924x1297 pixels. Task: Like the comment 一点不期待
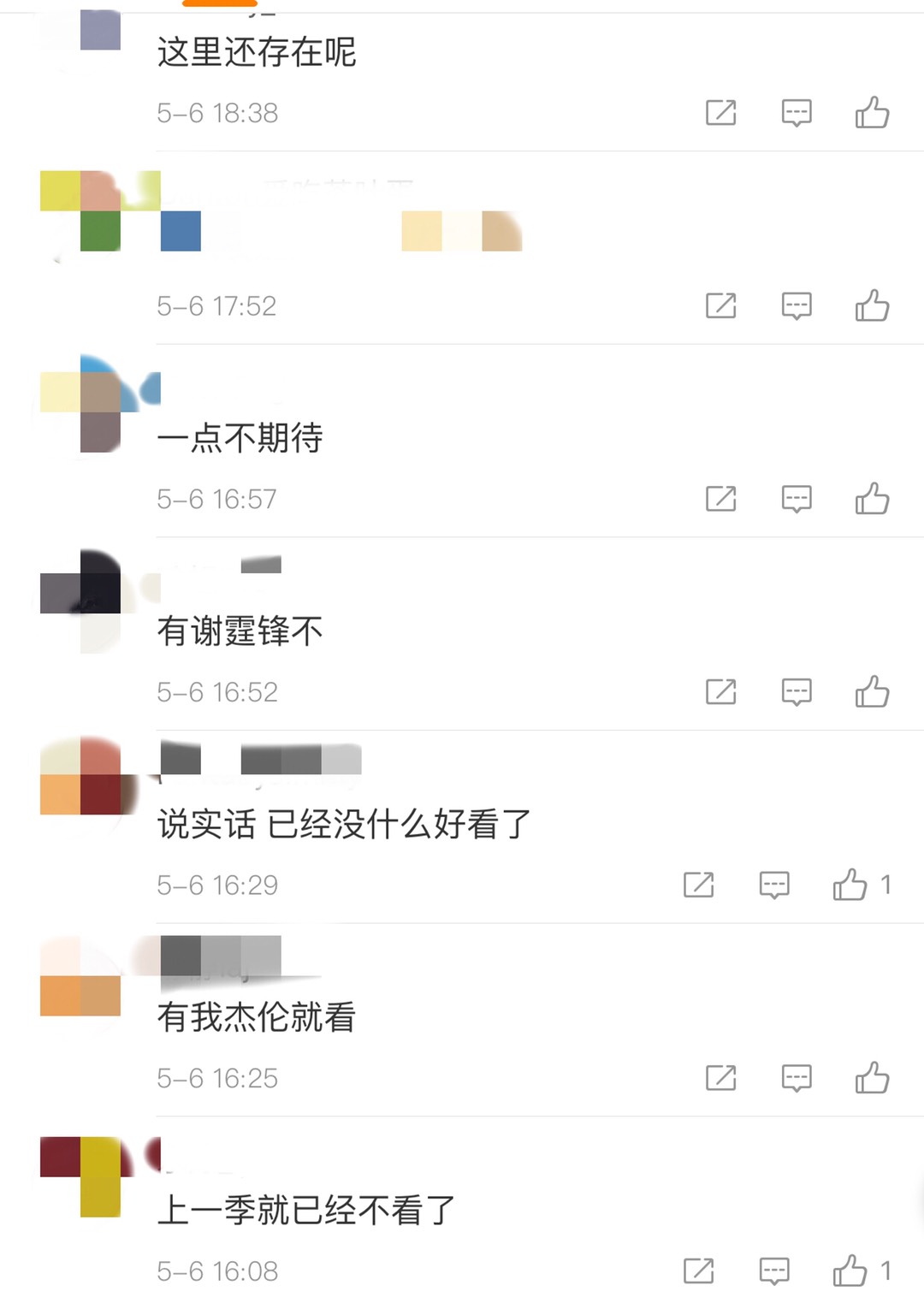point(872,499)
